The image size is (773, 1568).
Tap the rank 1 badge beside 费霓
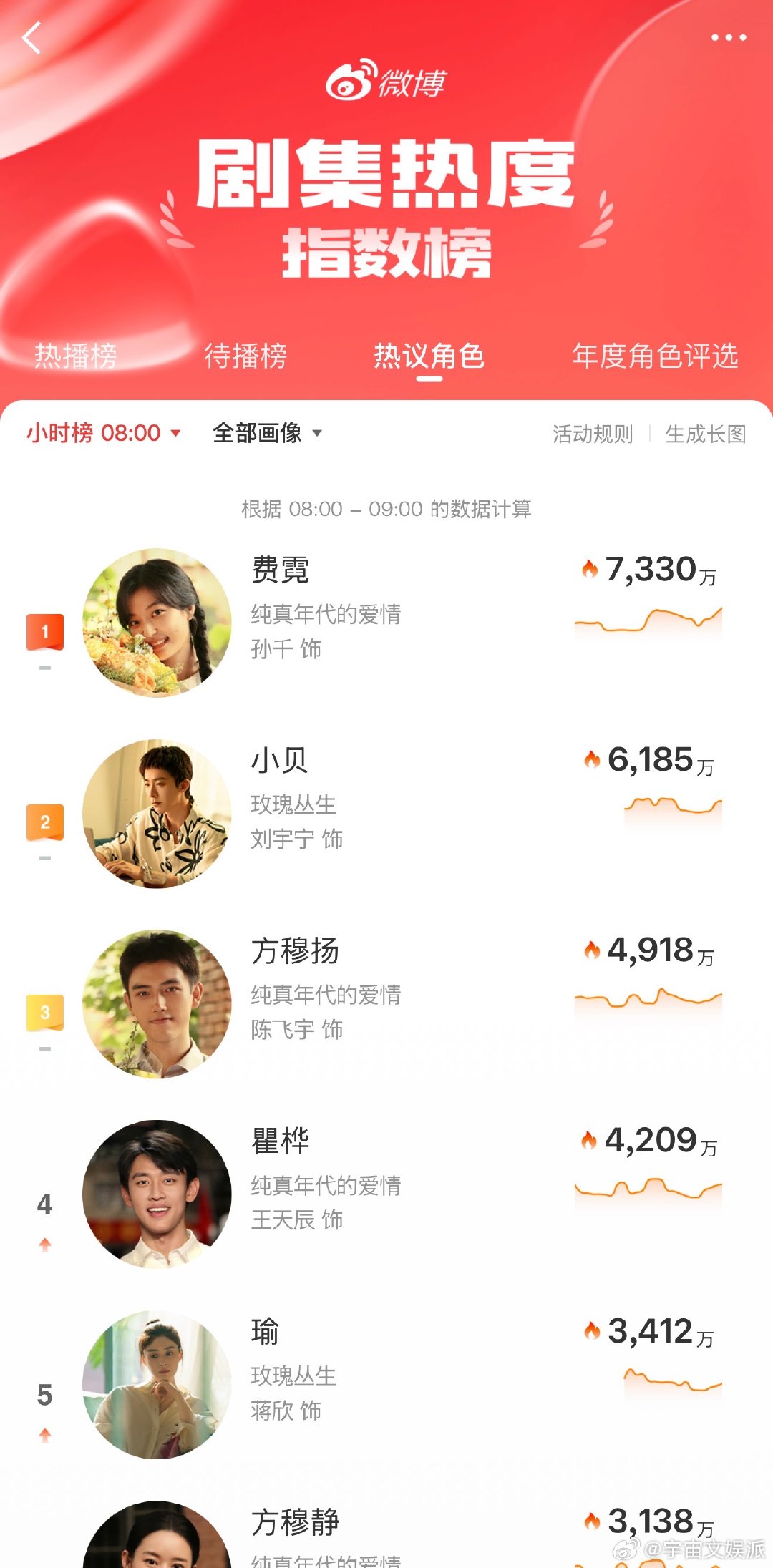coord(44,631)
